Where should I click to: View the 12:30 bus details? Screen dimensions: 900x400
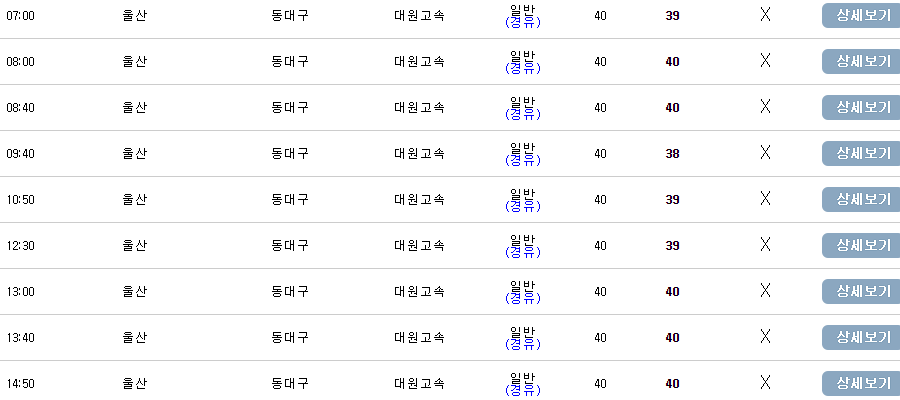[x=861, y=245]
